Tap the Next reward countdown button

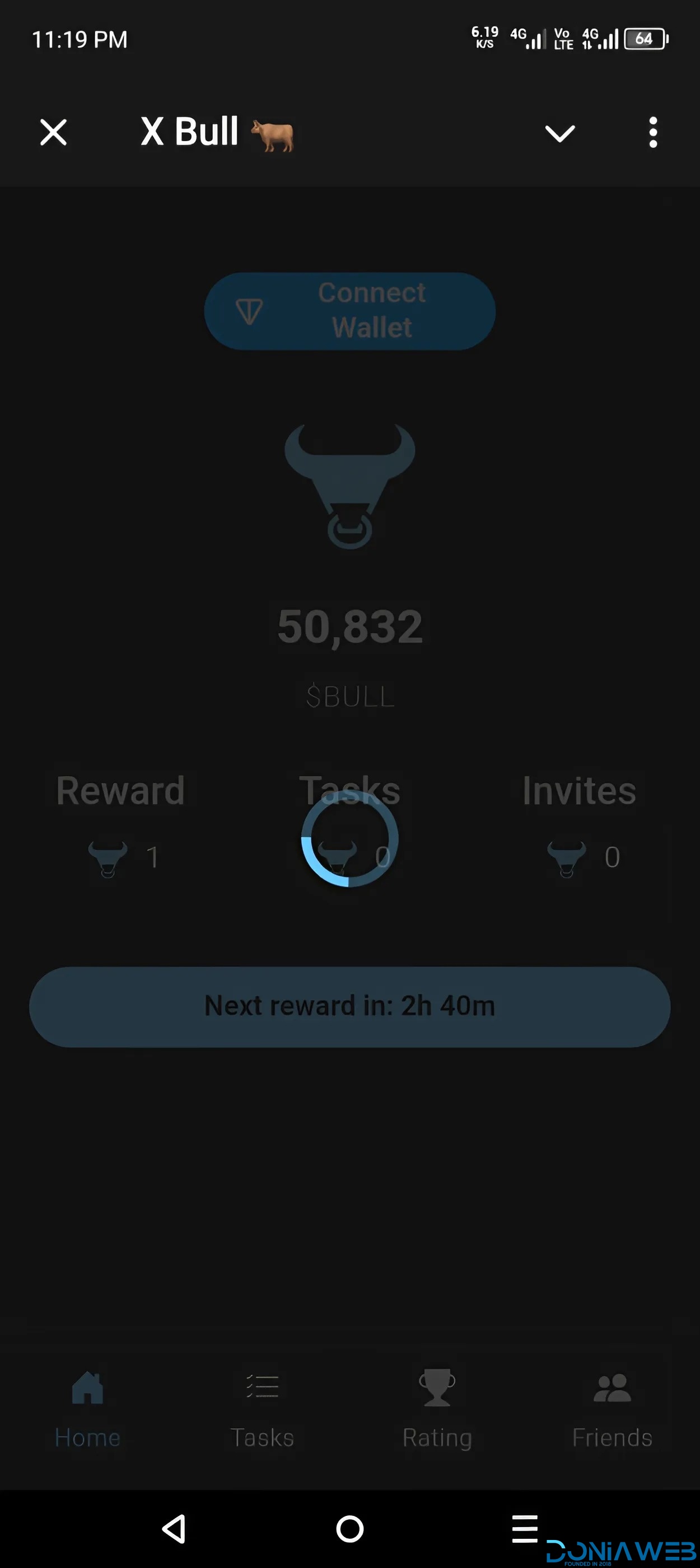click(x=350, y=1007)
